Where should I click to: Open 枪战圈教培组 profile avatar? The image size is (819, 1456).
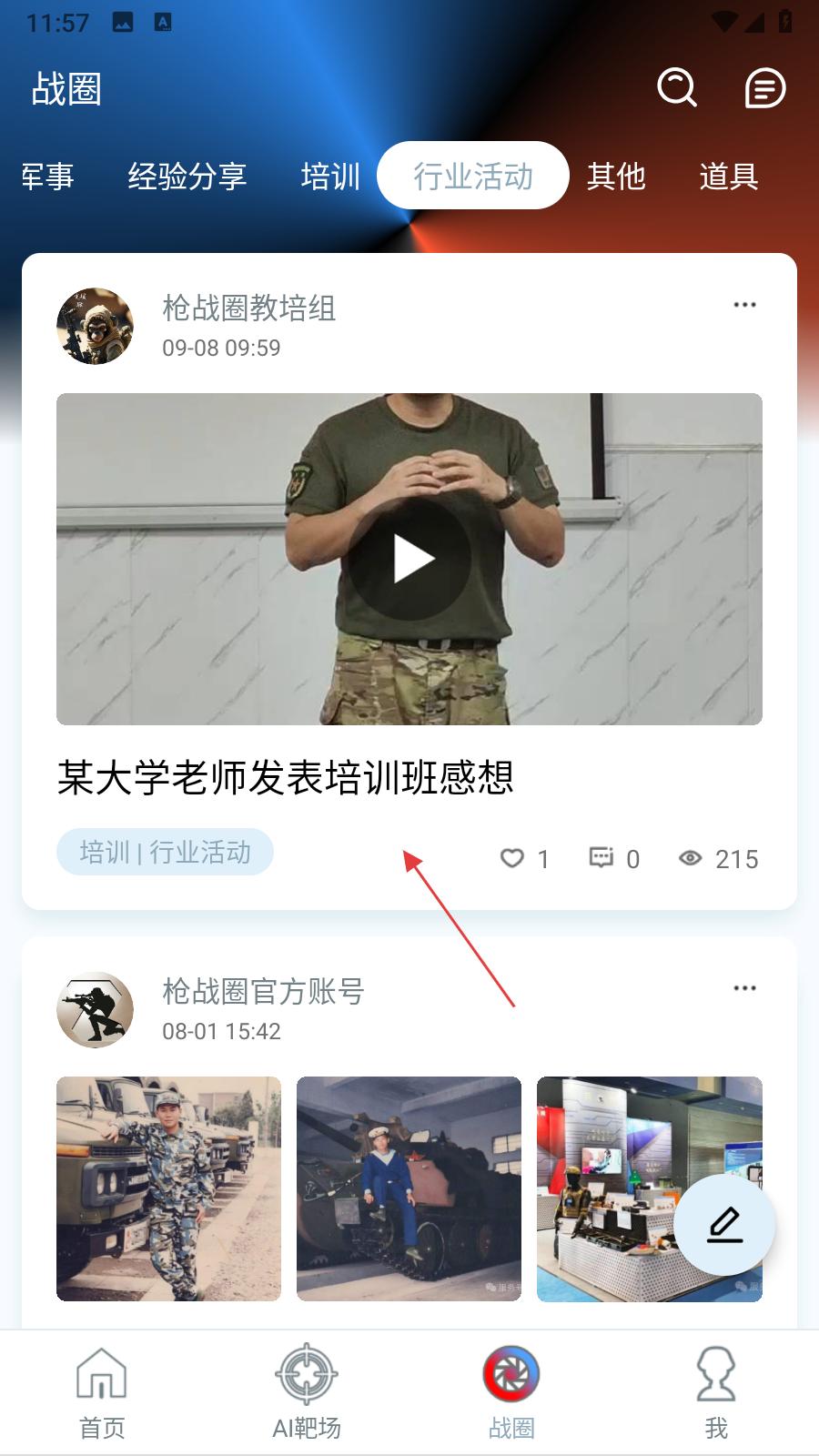click(96, 327)
